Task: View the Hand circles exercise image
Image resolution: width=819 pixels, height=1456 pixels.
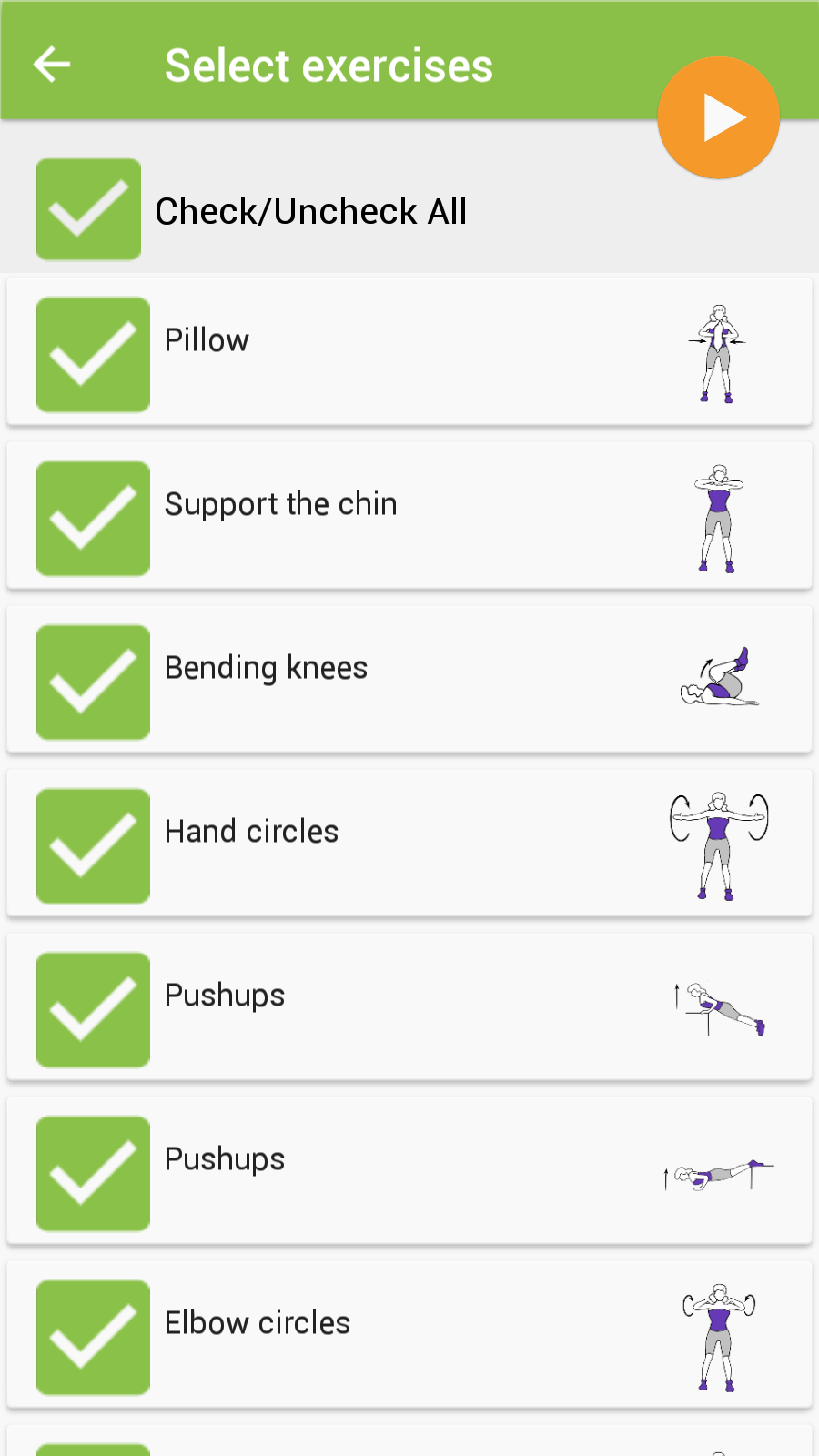Action: (718, 845)
